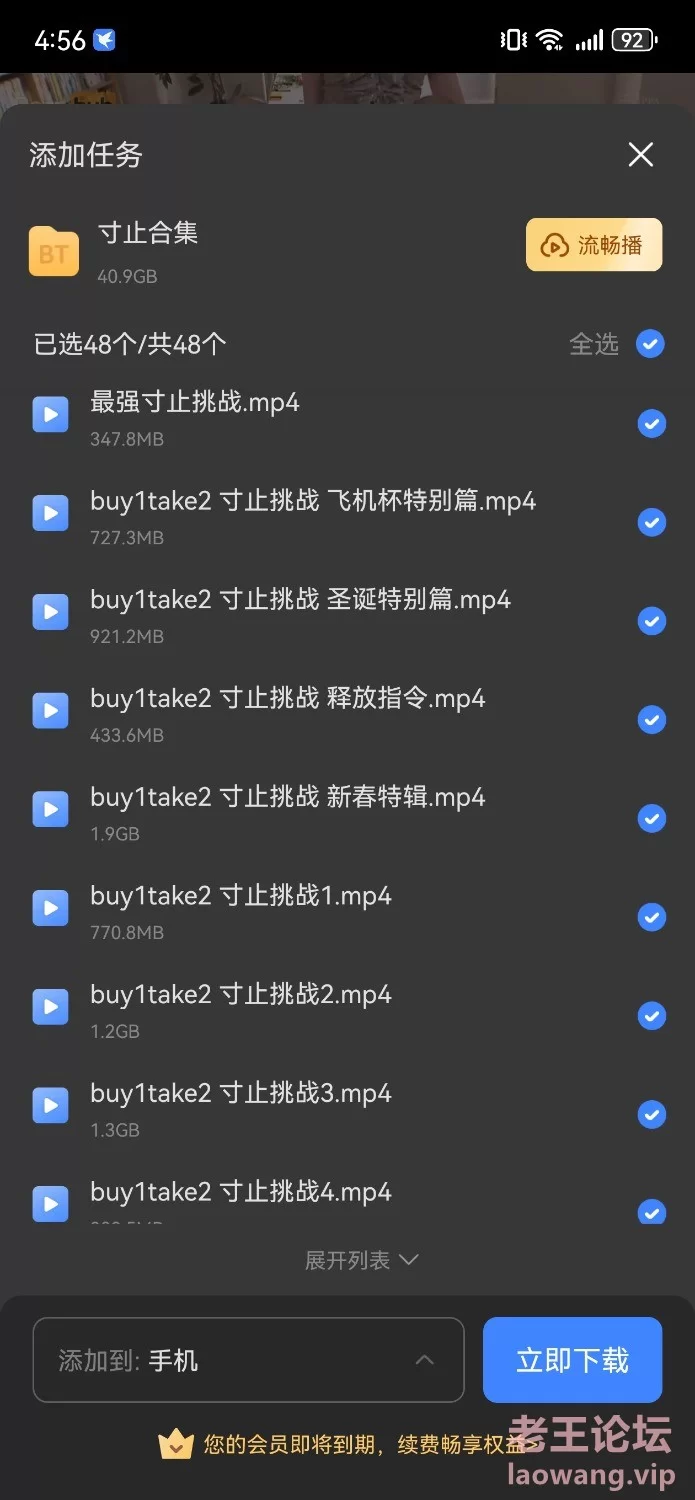Untick 新春特辑.mp4 checkbox

(651, 819)
